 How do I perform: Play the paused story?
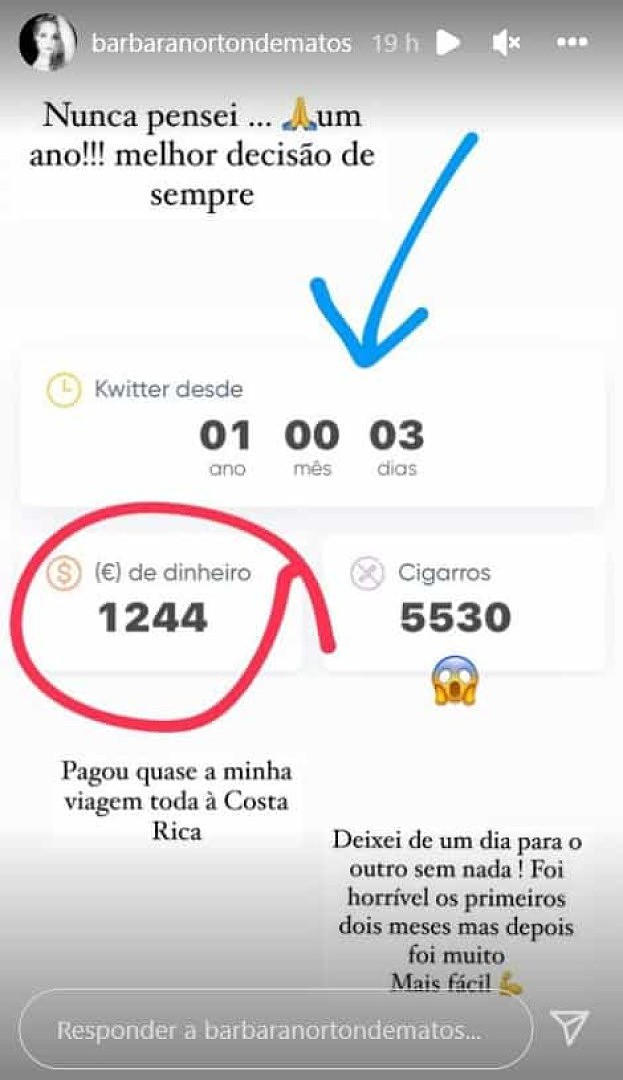448,43
